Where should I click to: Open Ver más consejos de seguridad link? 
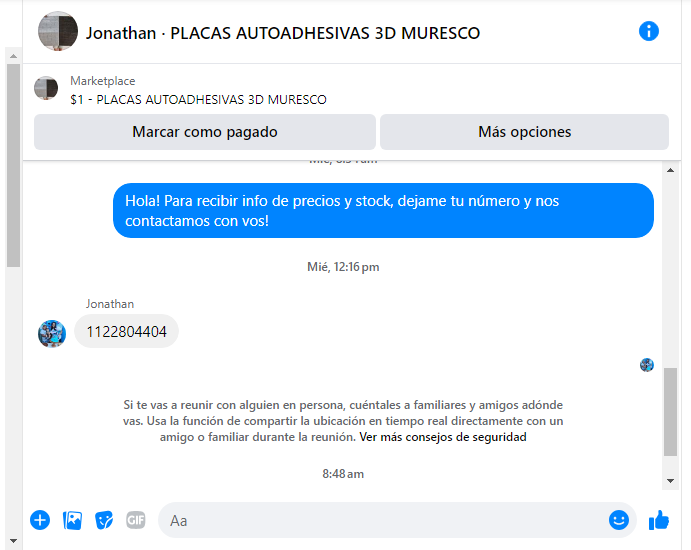pos(443,437)
